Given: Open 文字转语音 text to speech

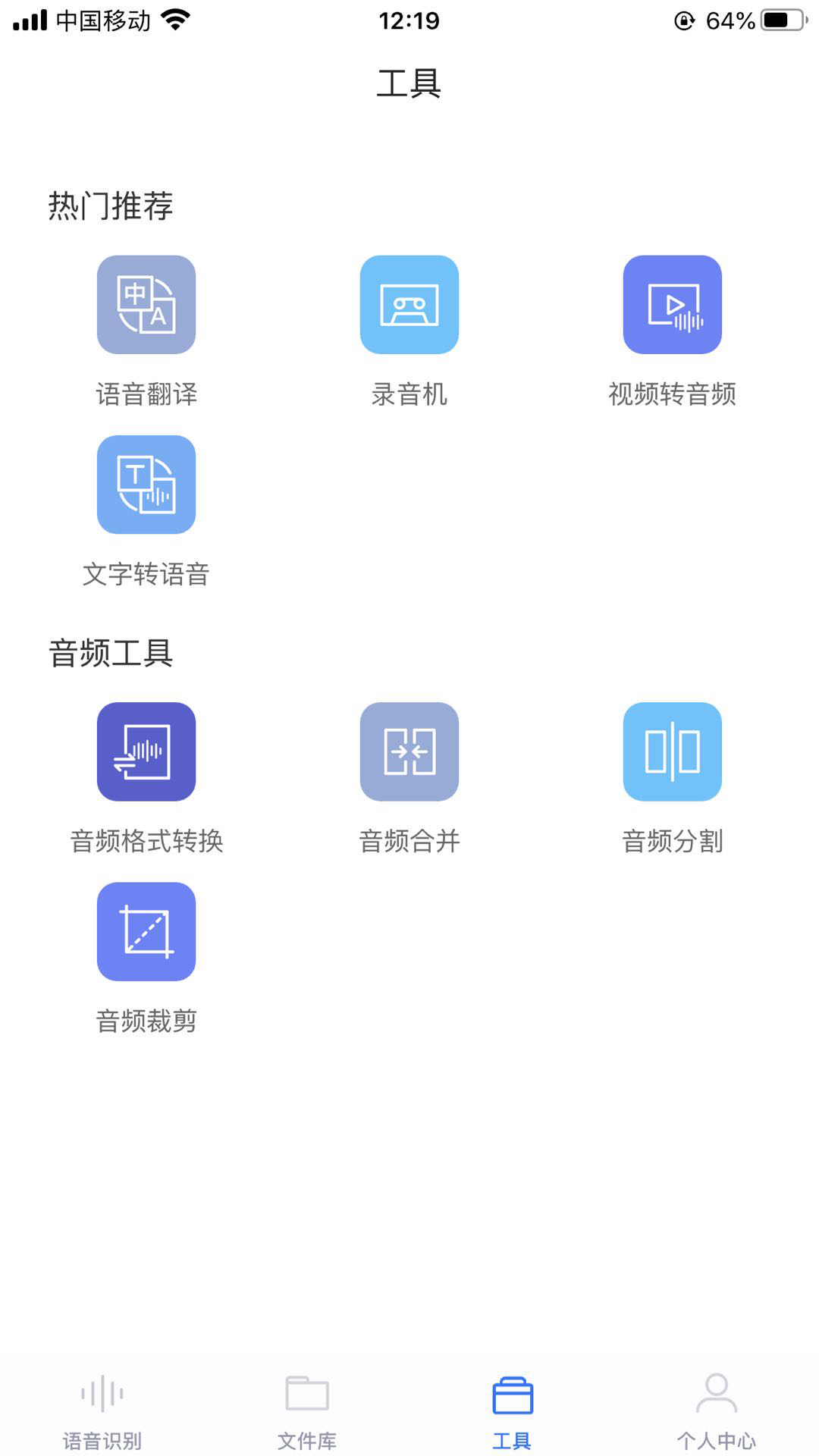Looking at the screenshot, I should point(146,485).
